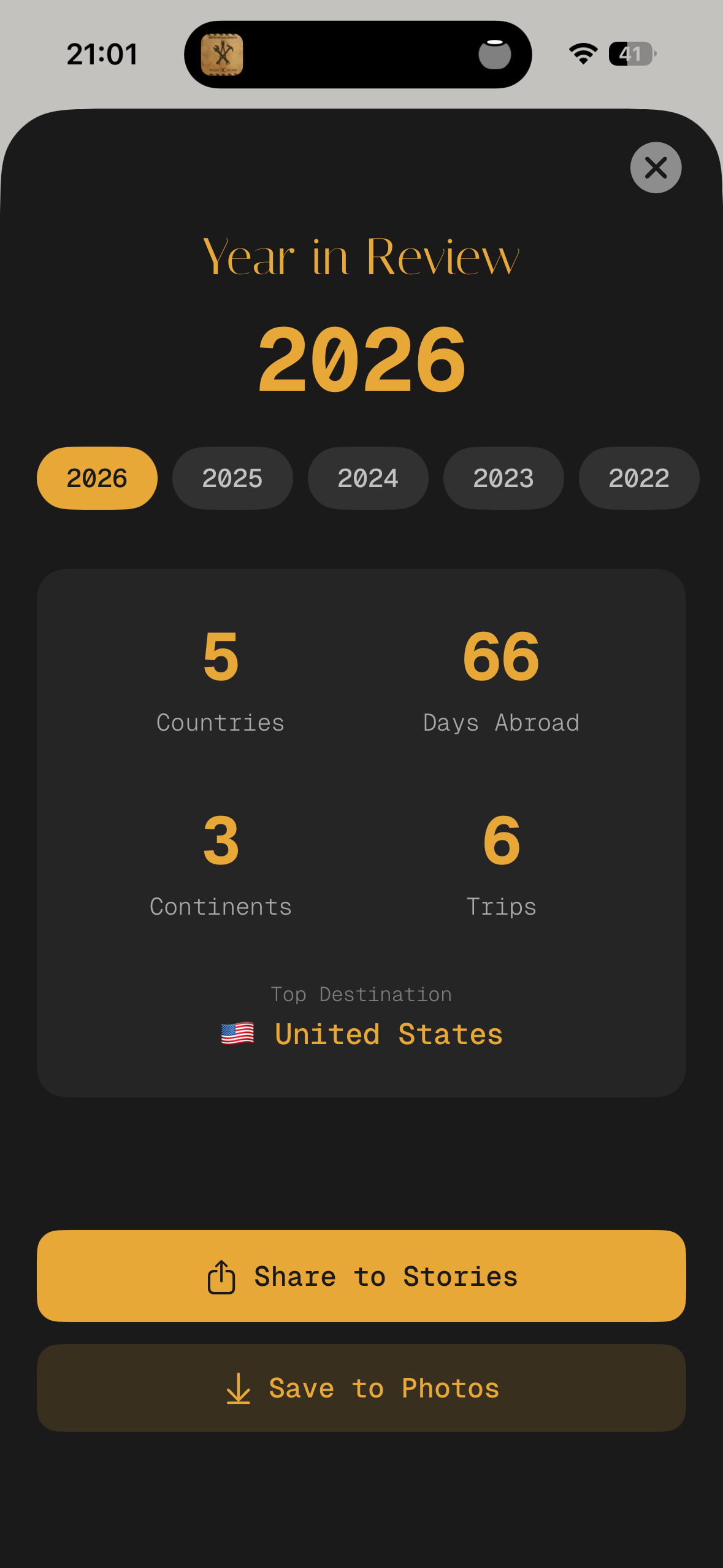
Task: Click the X close icon on the modal
Action: pyautogui.click(x=655, y=168)
